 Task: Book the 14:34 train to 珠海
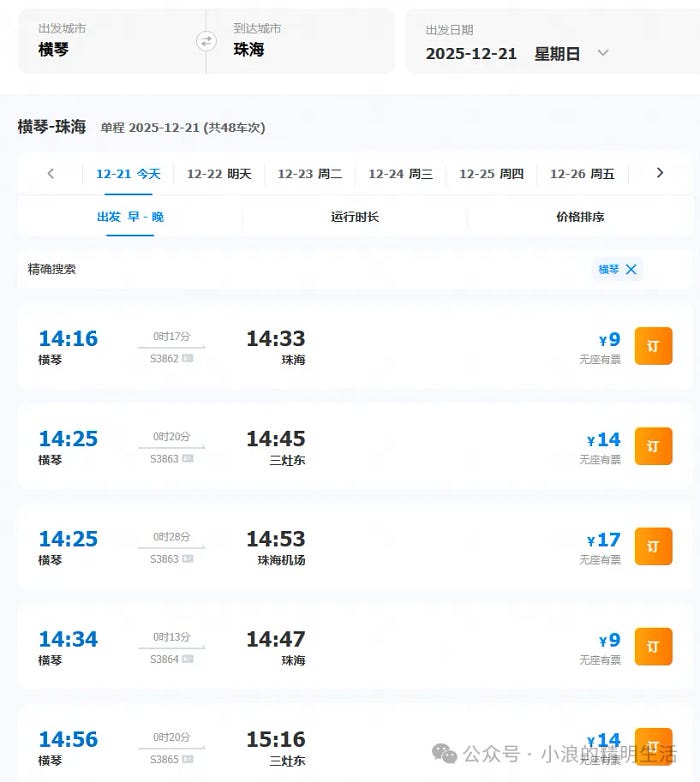653,646
